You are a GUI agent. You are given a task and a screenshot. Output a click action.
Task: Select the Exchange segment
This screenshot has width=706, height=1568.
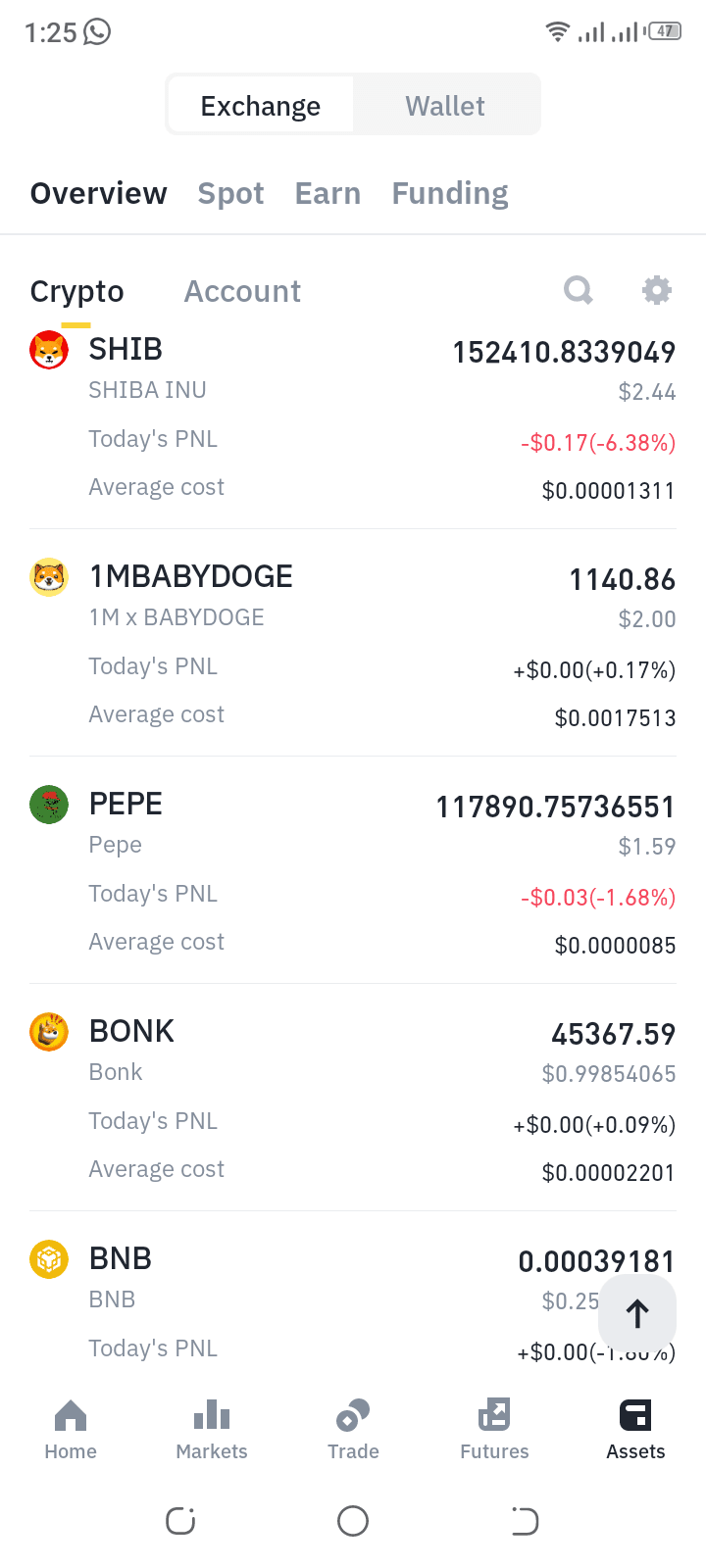click(x=261, y=105)
